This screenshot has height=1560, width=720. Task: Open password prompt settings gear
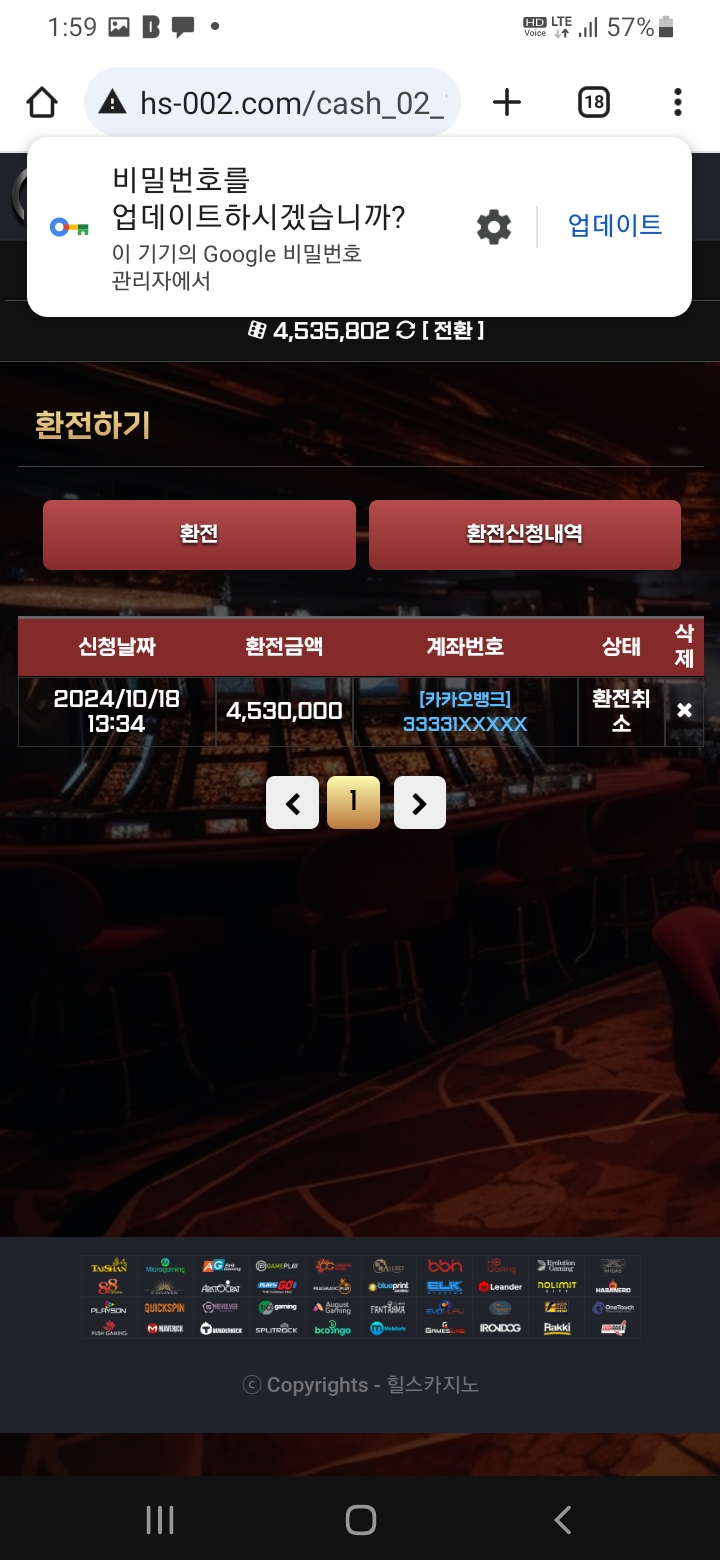click(494, 227)
